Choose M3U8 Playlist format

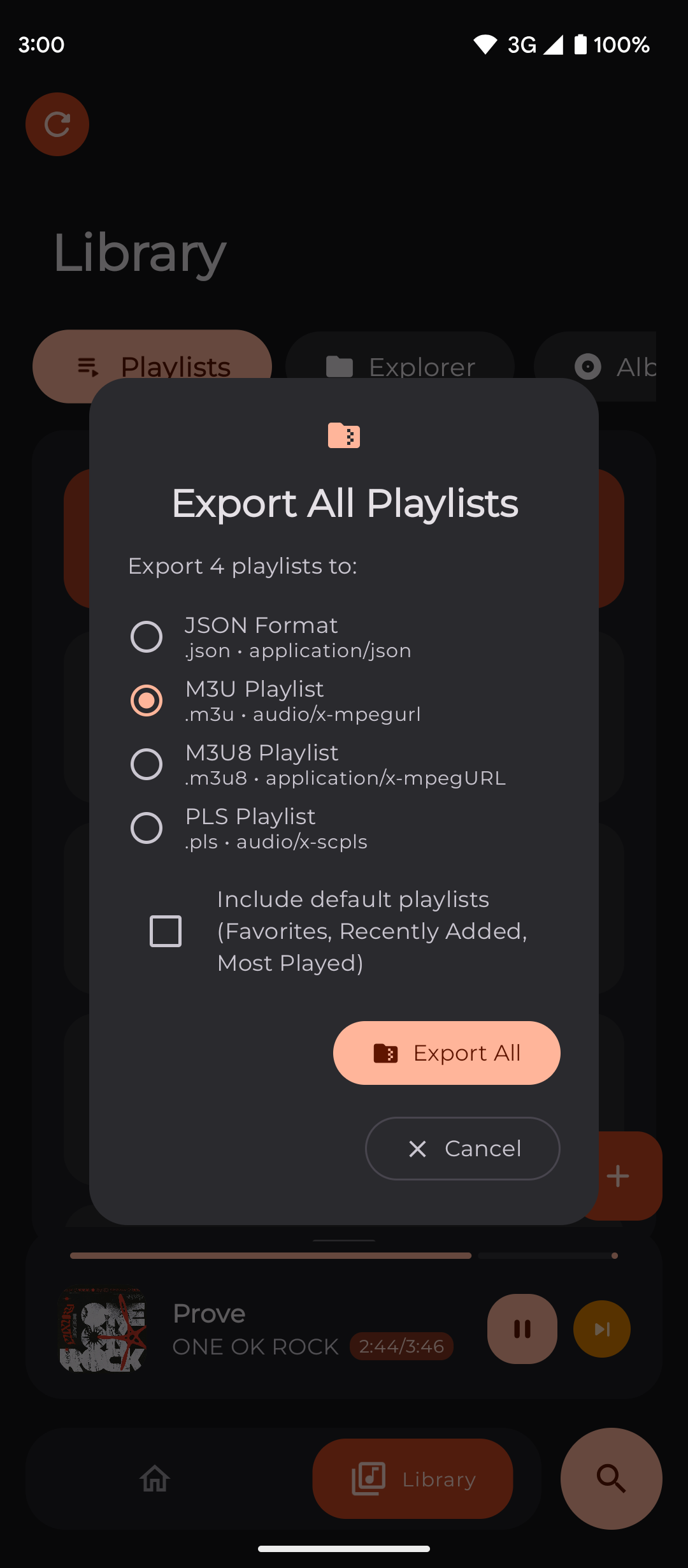[147, 764]
